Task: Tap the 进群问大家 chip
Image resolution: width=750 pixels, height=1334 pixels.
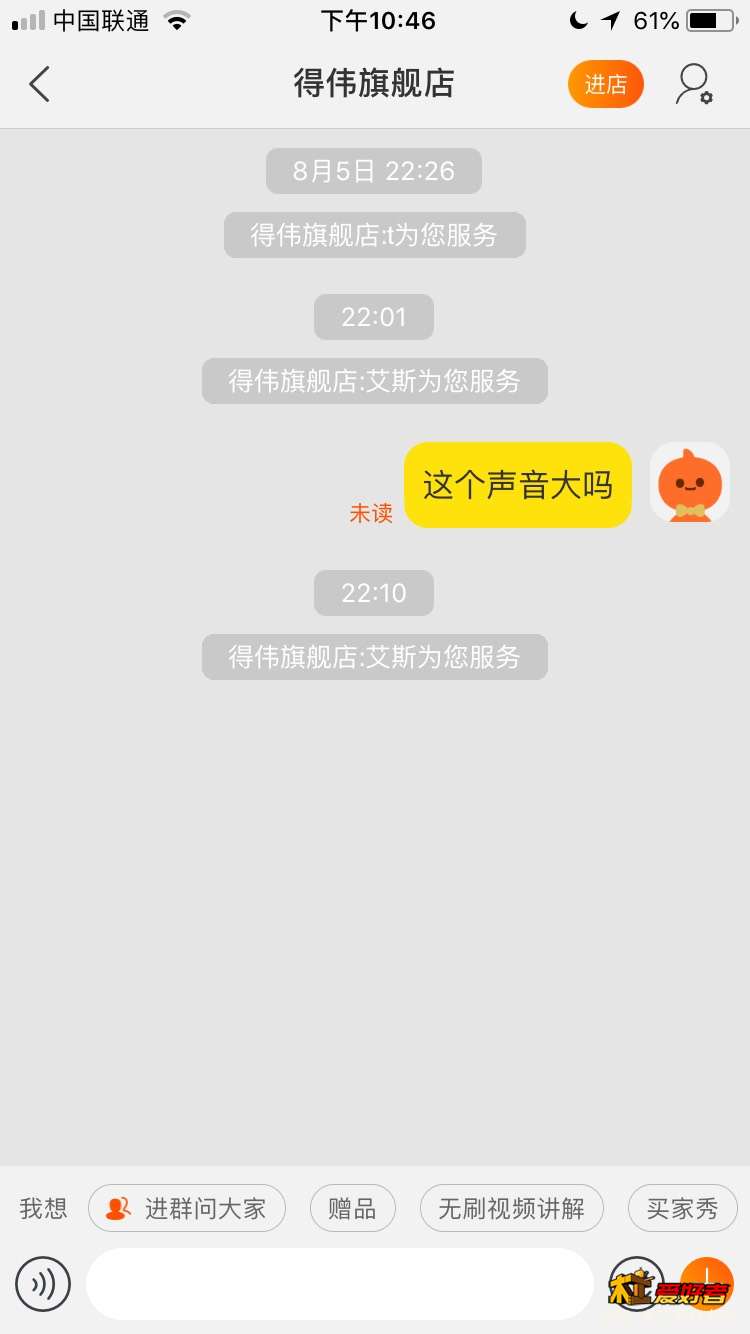Action: pos(187,1208)
